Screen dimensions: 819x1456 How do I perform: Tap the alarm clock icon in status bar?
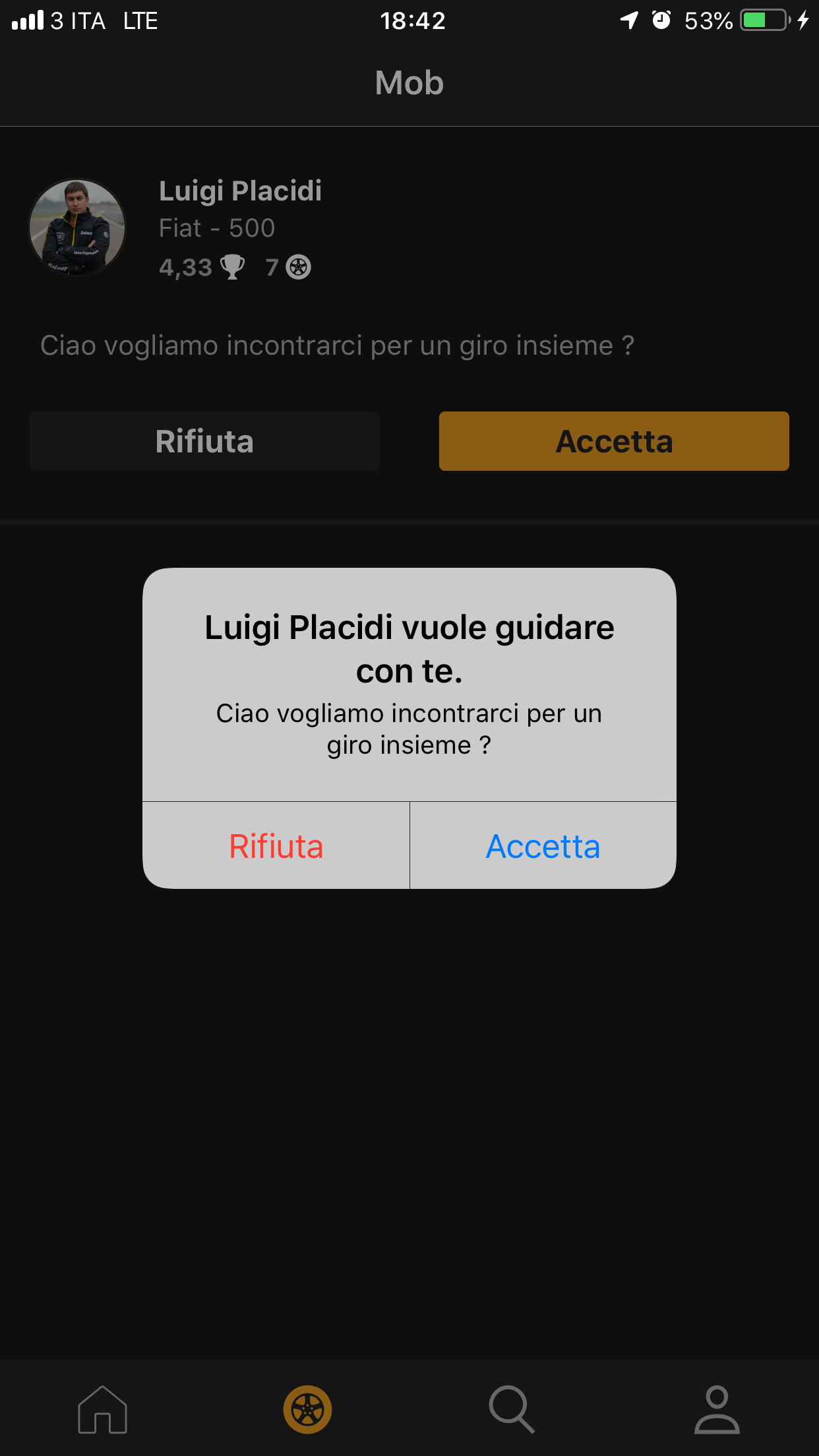tap(661, 20)
